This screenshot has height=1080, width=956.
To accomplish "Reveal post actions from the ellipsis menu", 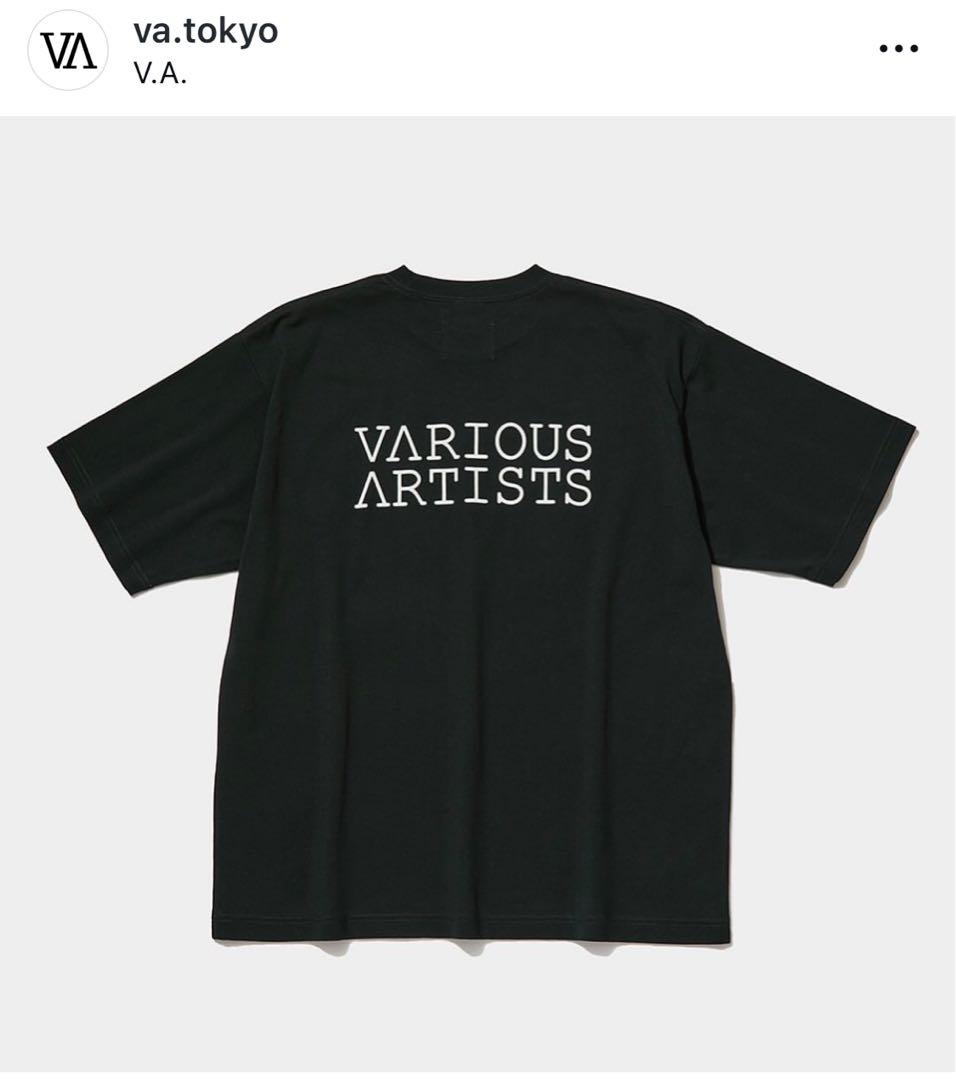I will (x=897, y=46).
